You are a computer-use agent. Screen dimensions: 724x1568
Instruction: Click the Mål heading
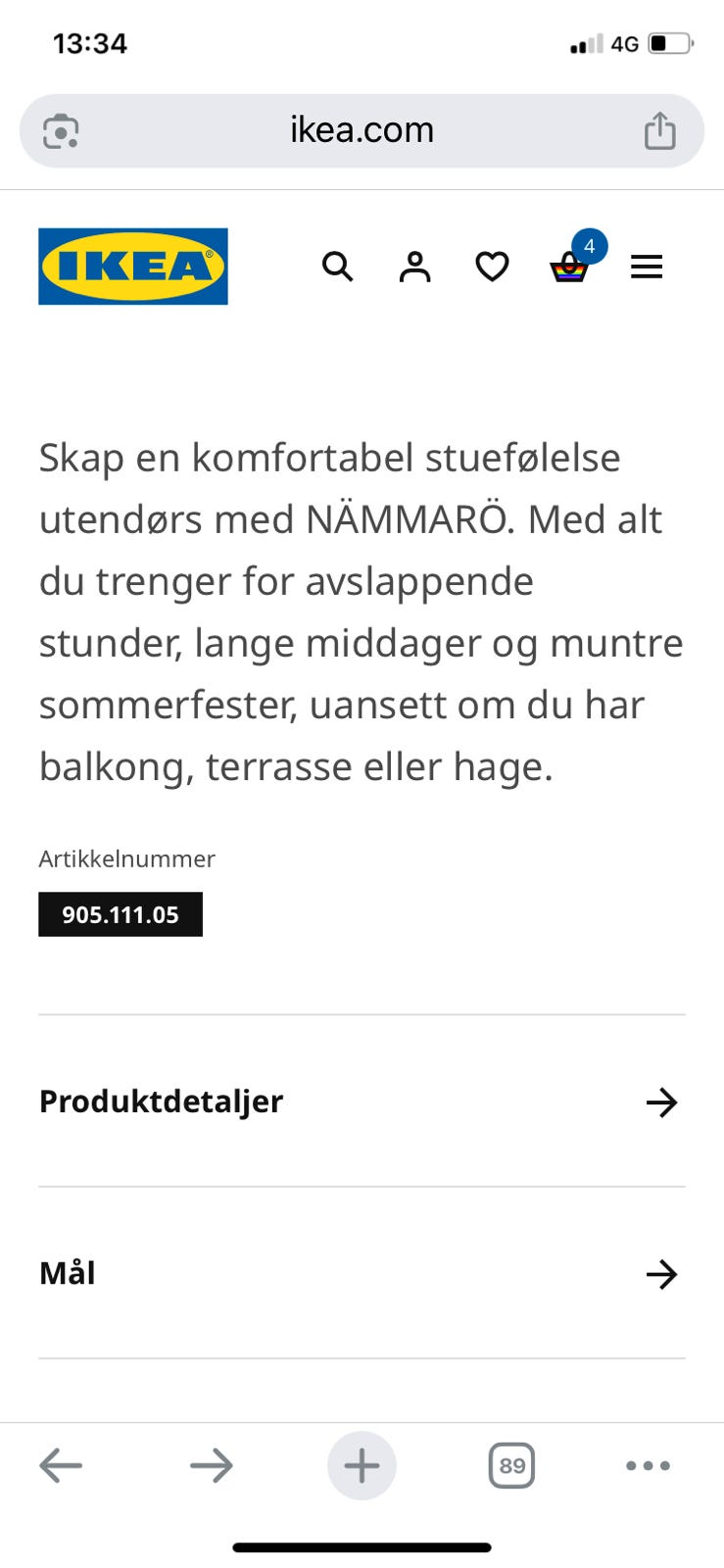point(66,1273)
